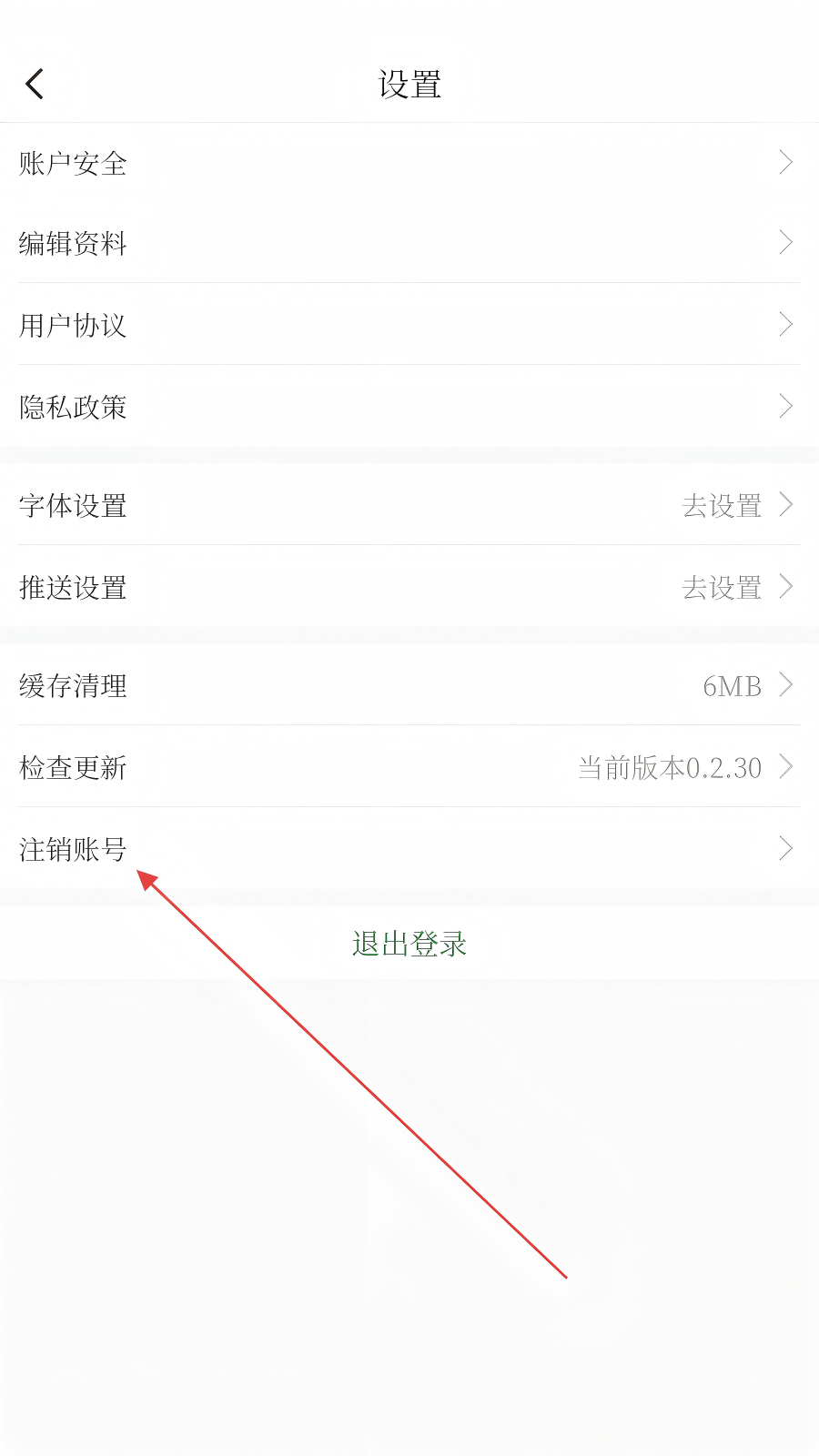Image resolution: width=819 pixels, height=1456 pixels.
Task: Tap 缓存清理 to clear 6MB cache
Action: coord(73,686)
